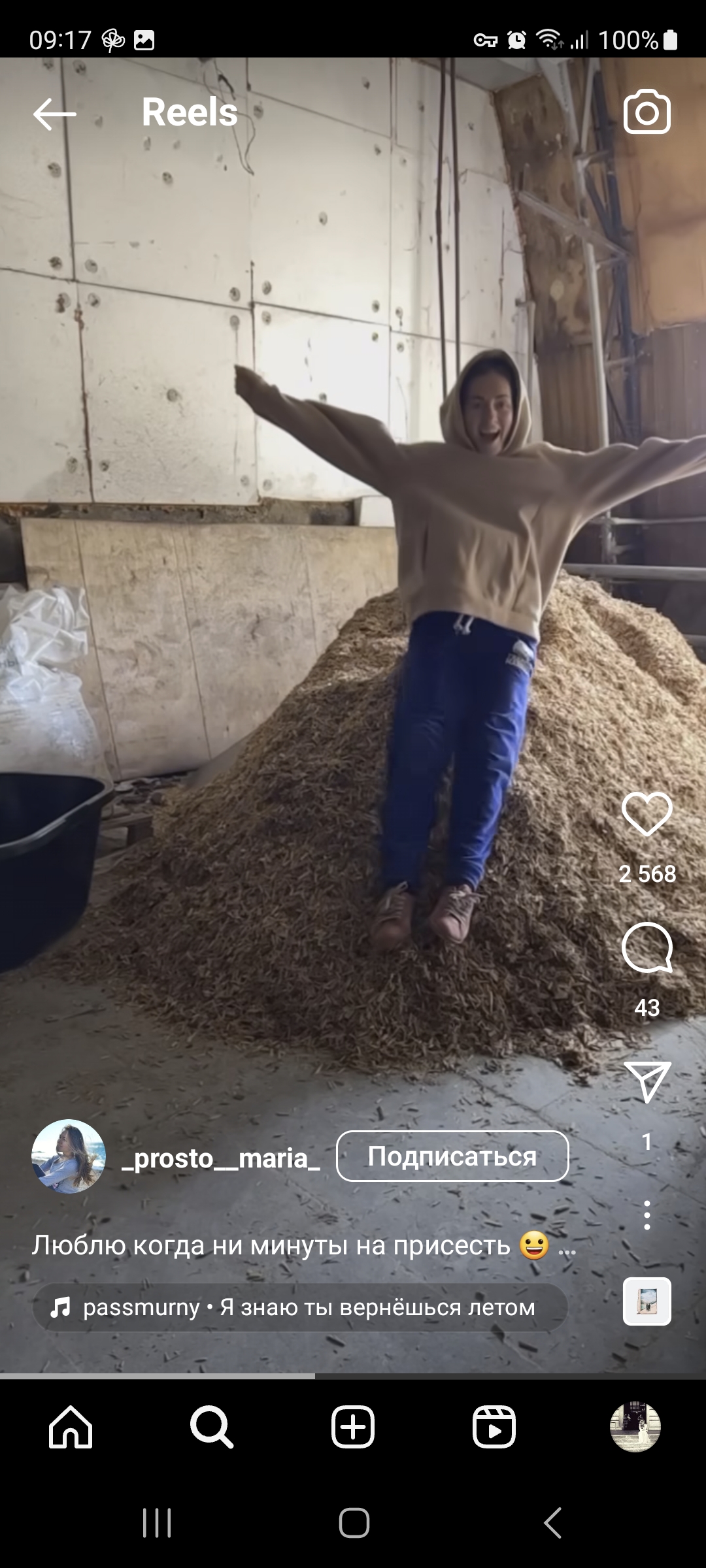Open the comments on this reel
The width and height of the screenshot is (706, 1568).
[647, 947]
